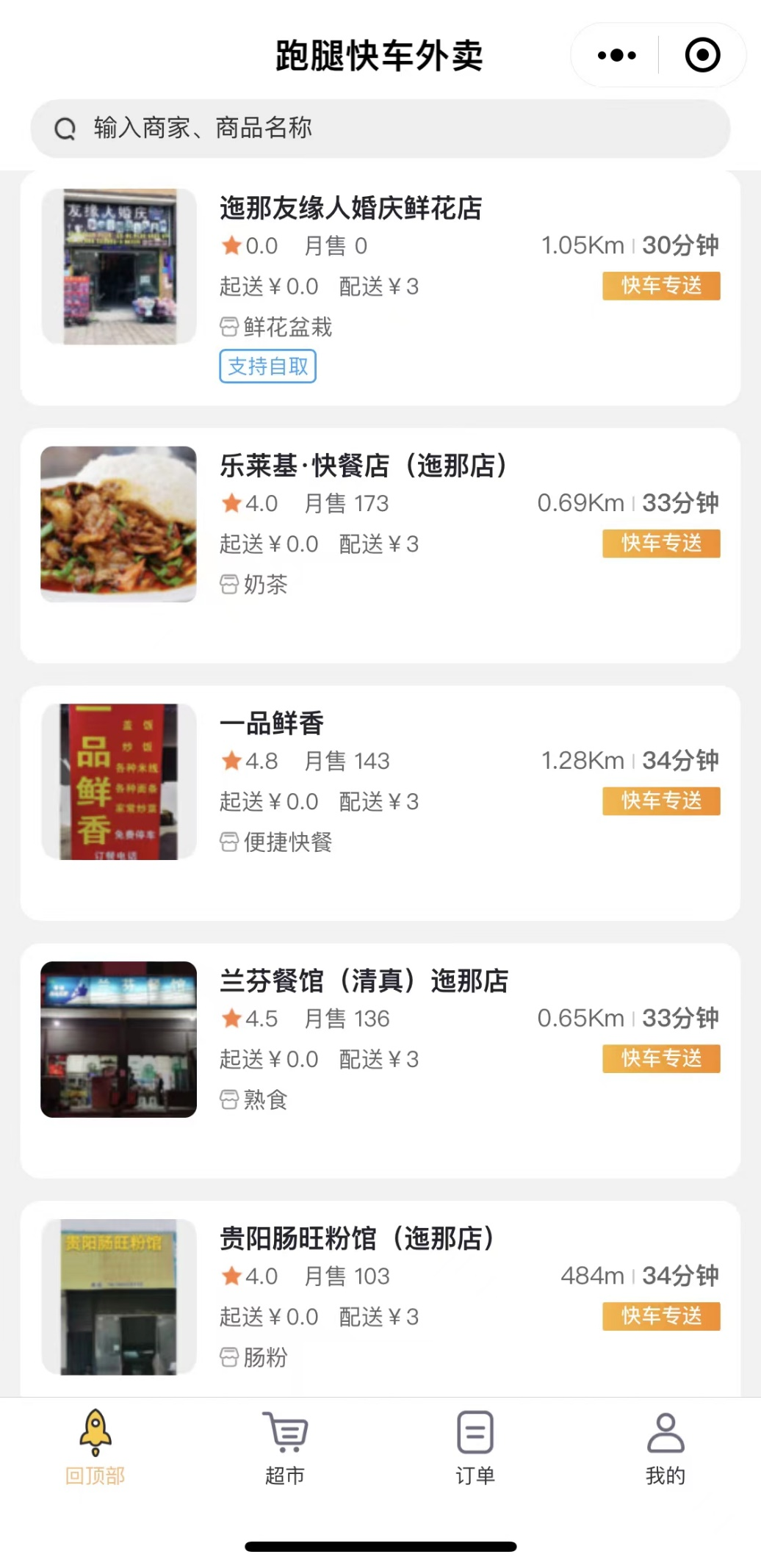The width and height of the screenshot is (761, 1568).
Task: Select 兰芬餐馆（清真）迤那店
Action: (364, 982)
